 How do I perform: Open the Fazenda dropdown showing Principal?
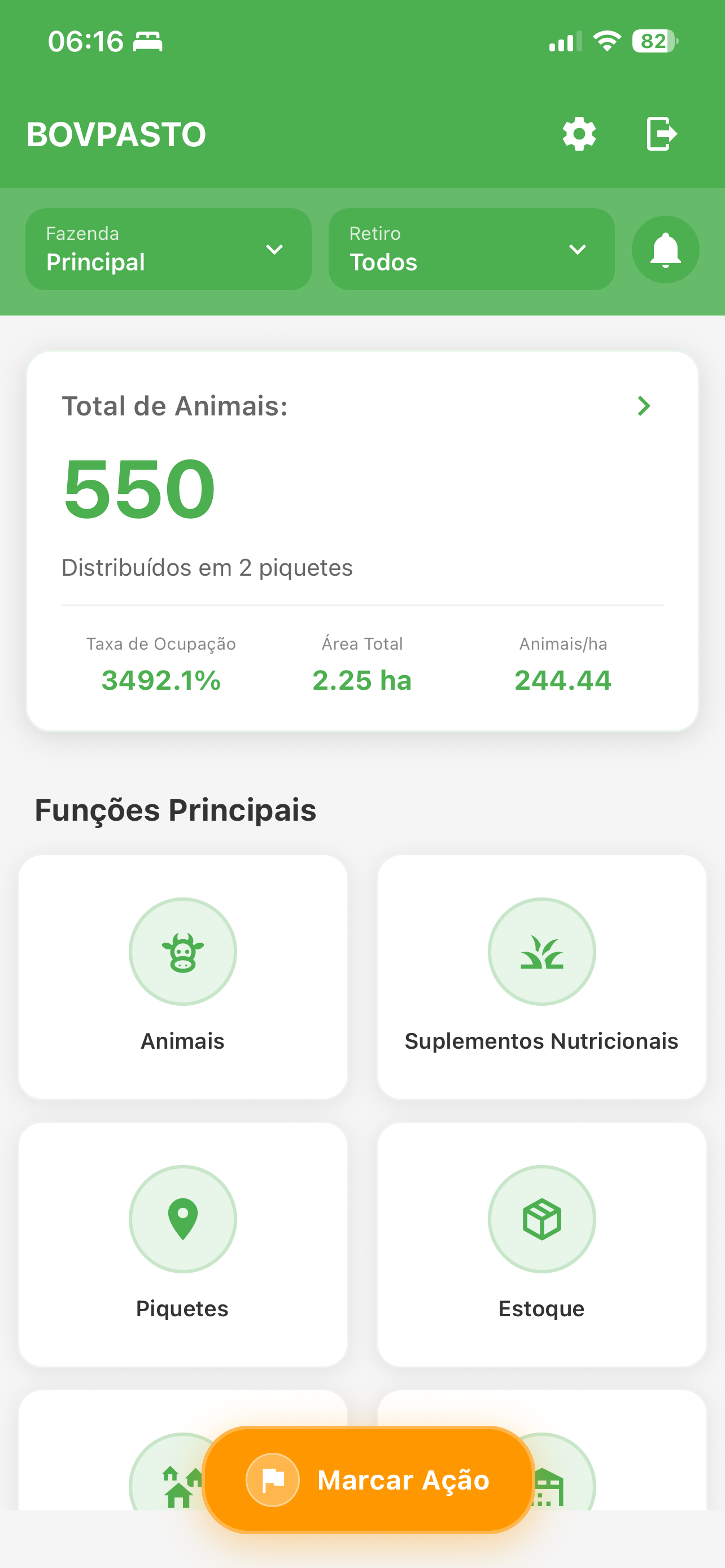point(168,249)
